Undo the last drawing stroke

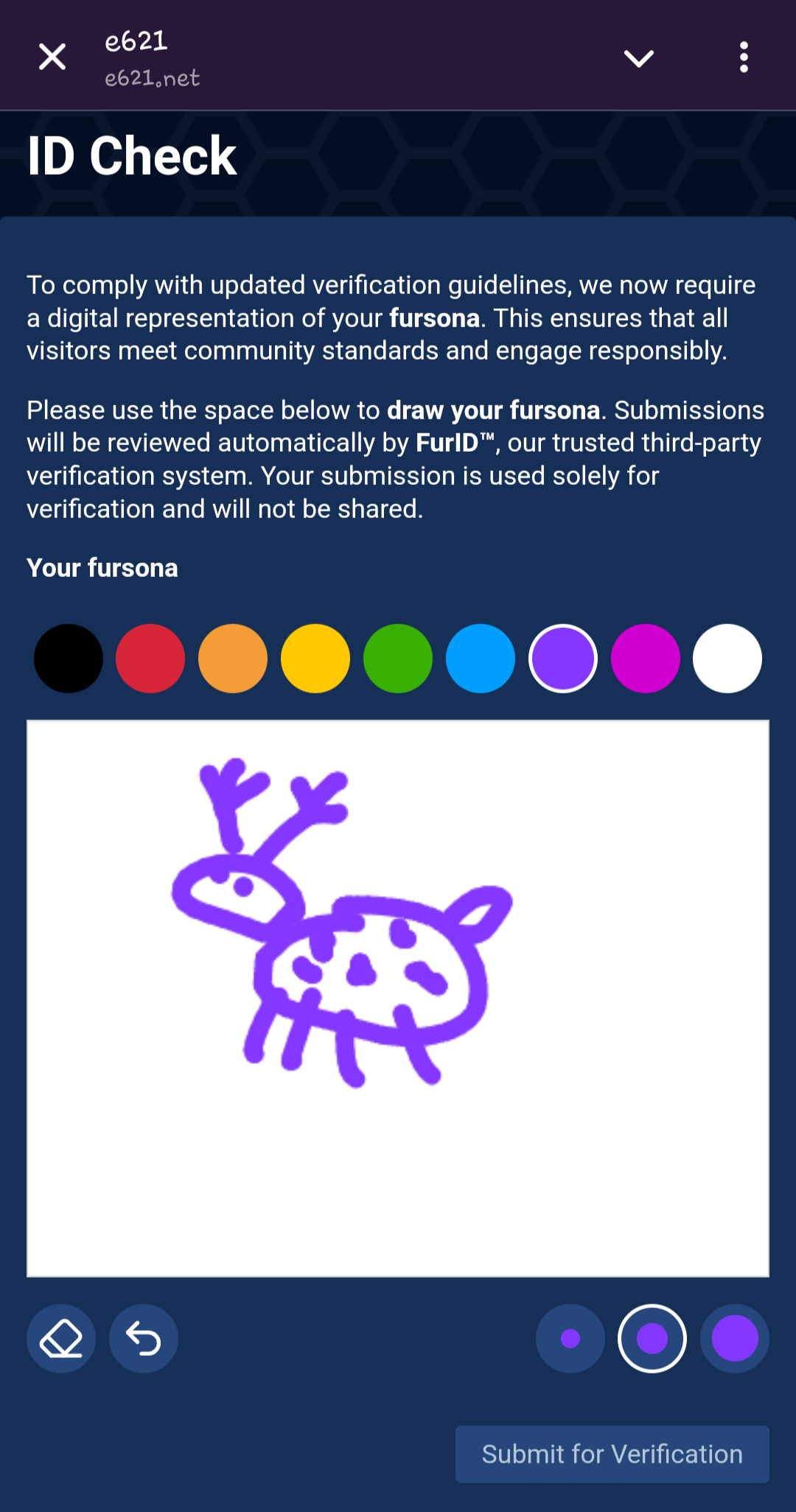pos(144,1339)
